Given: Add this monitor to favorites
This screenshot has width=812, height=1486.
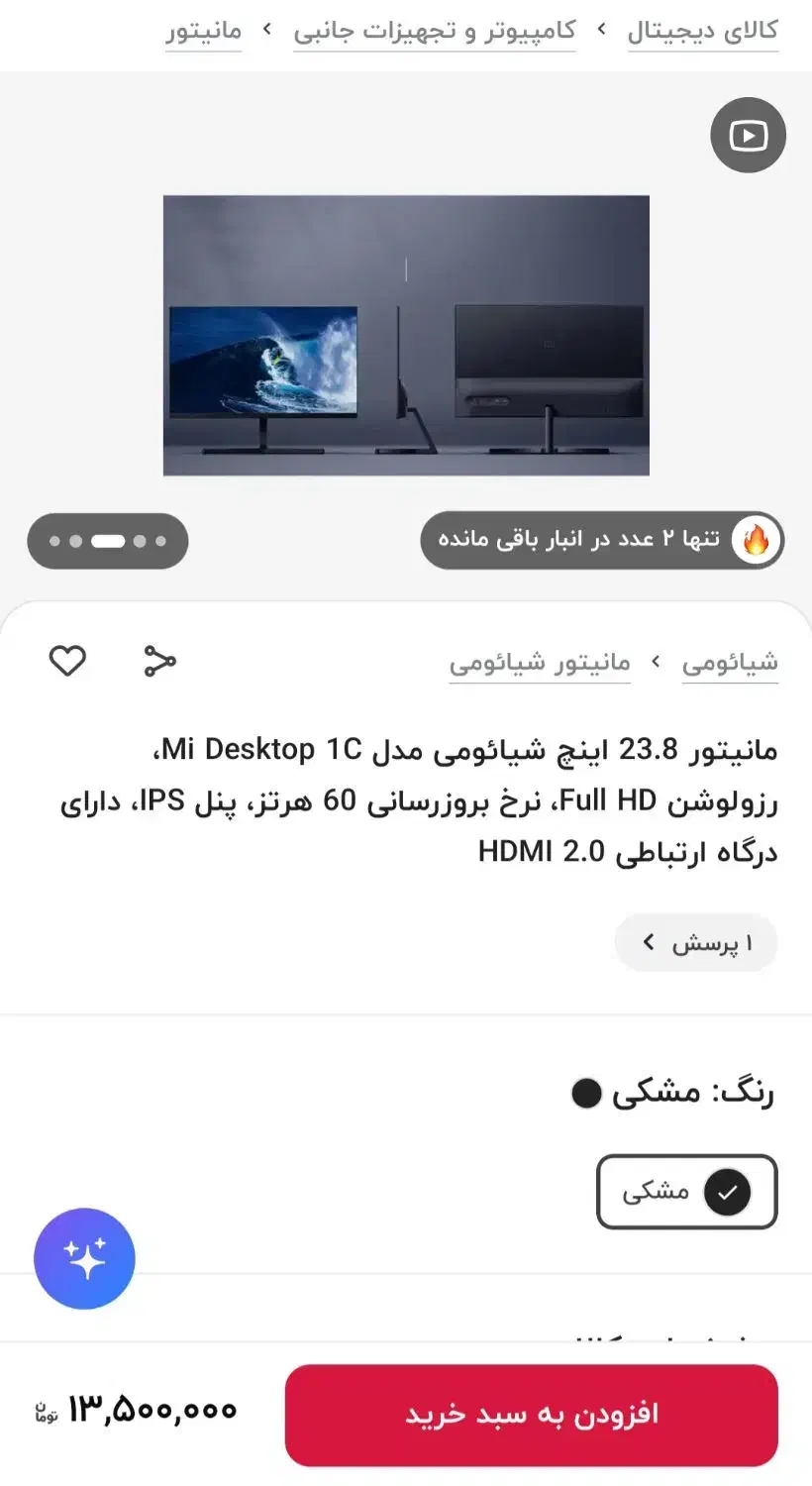Looking at the screenshot, I should tap(67, 661).
